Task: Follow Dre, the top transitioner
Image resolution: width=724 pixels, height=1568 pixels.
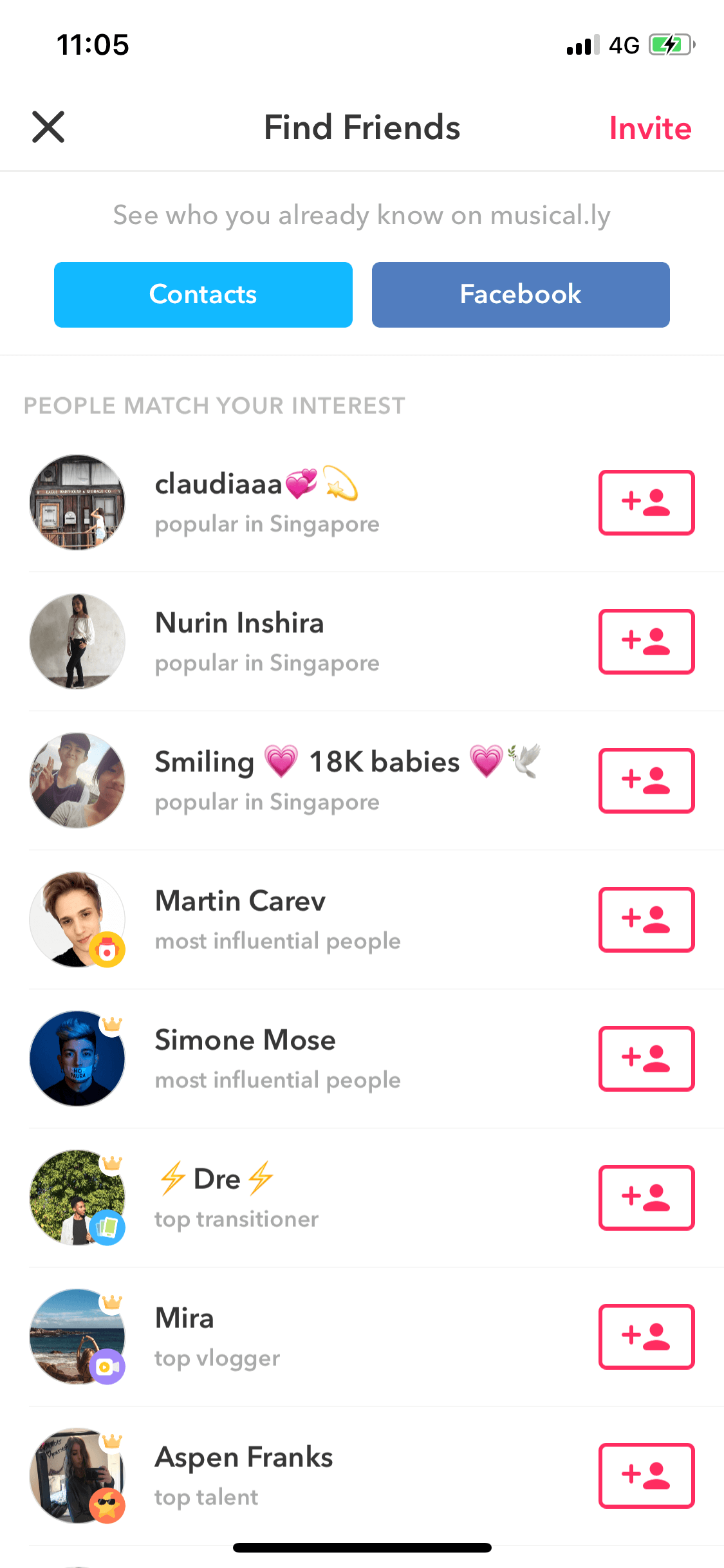Action: click(646, 1198)
